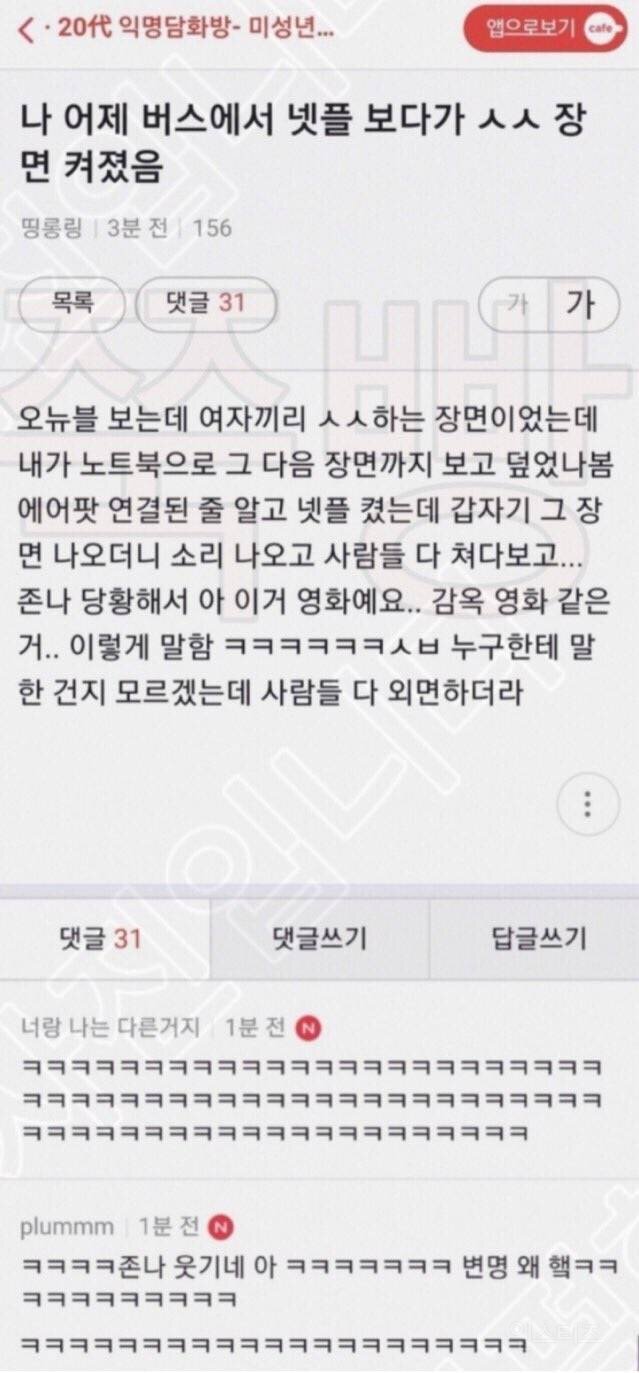Open commenter plummm's profile
The width and height of the screenshot is (639, 1373).
66,1226
